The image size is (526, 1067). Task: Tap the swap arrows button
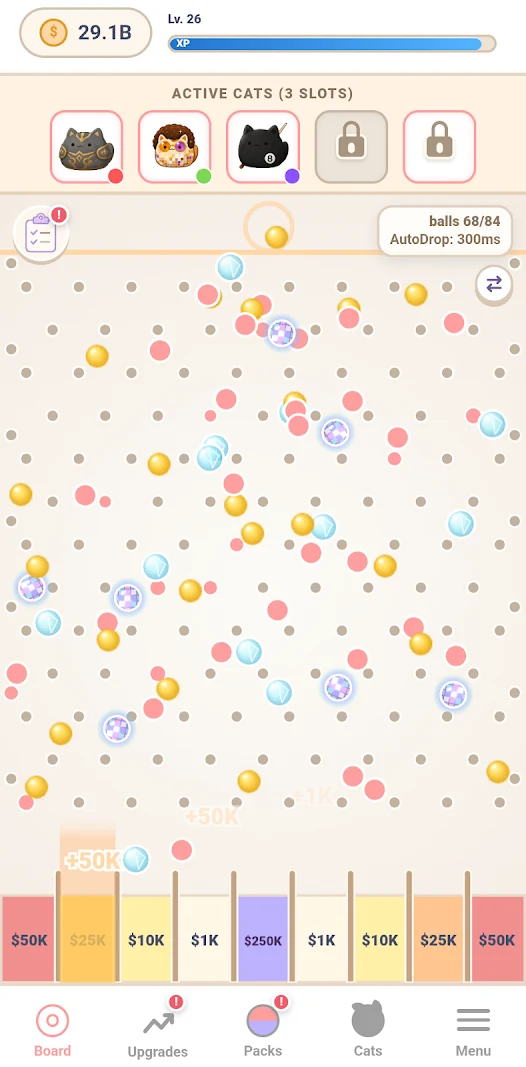[x=494, y=284]
